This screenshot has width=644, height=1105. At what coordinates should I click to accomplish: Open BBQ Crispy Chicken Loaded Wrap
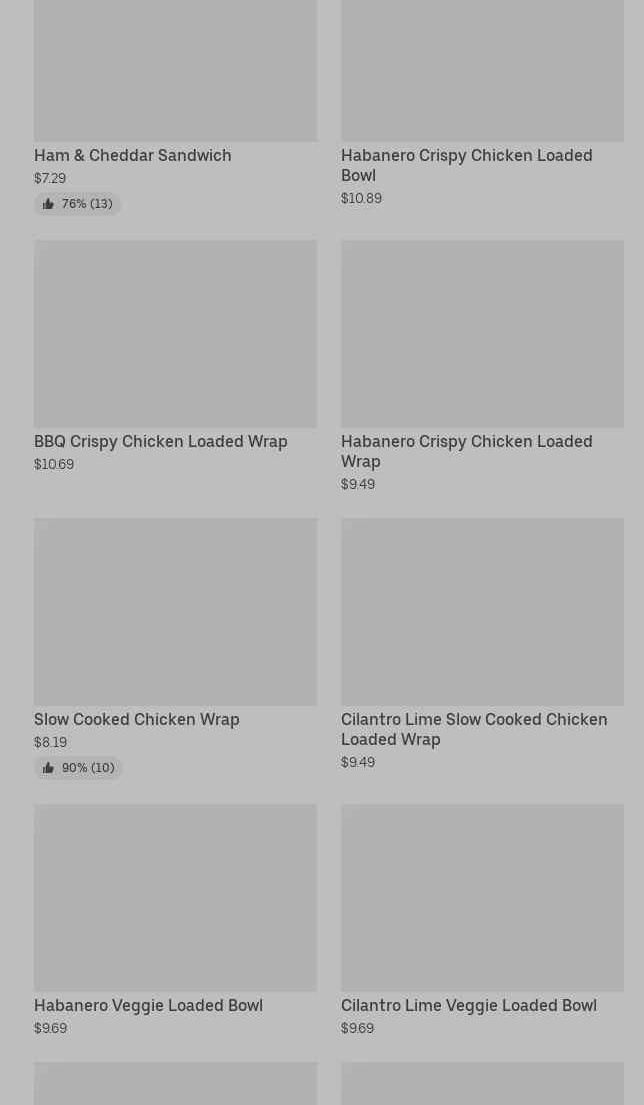point(175,356)
